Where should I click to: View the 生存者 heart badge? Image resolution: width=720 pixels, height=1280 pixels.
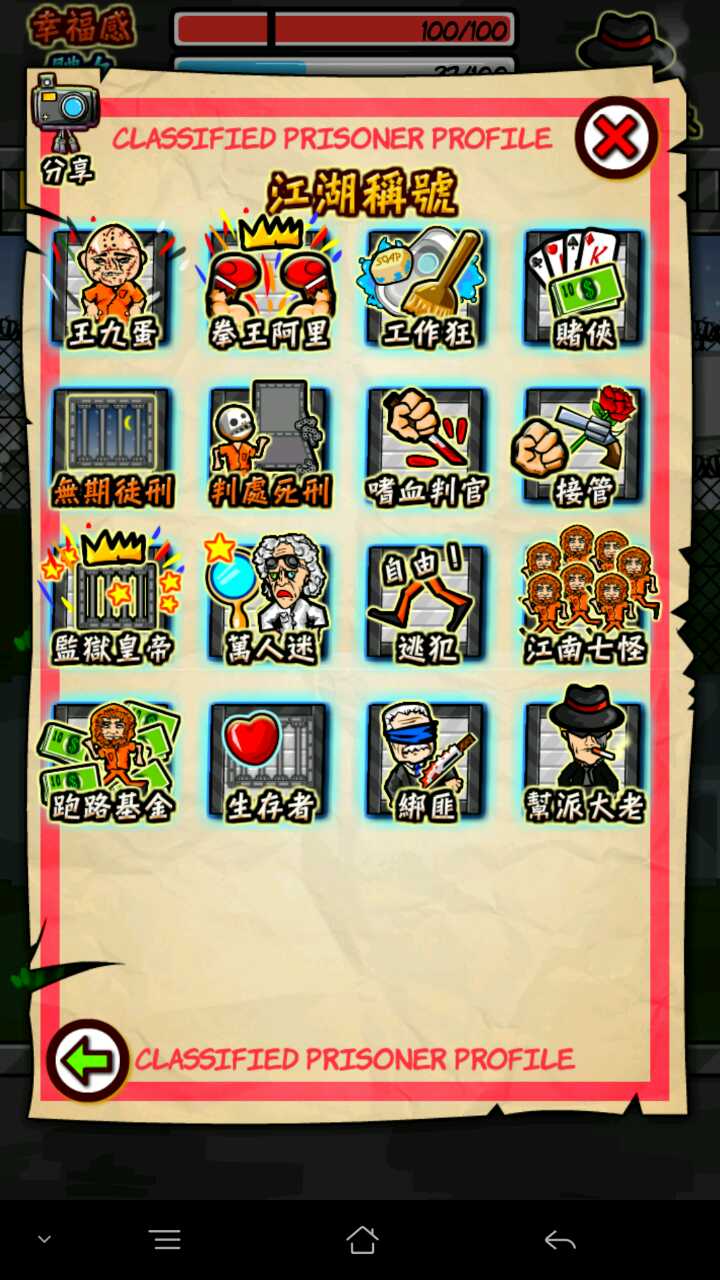[269, 761]
